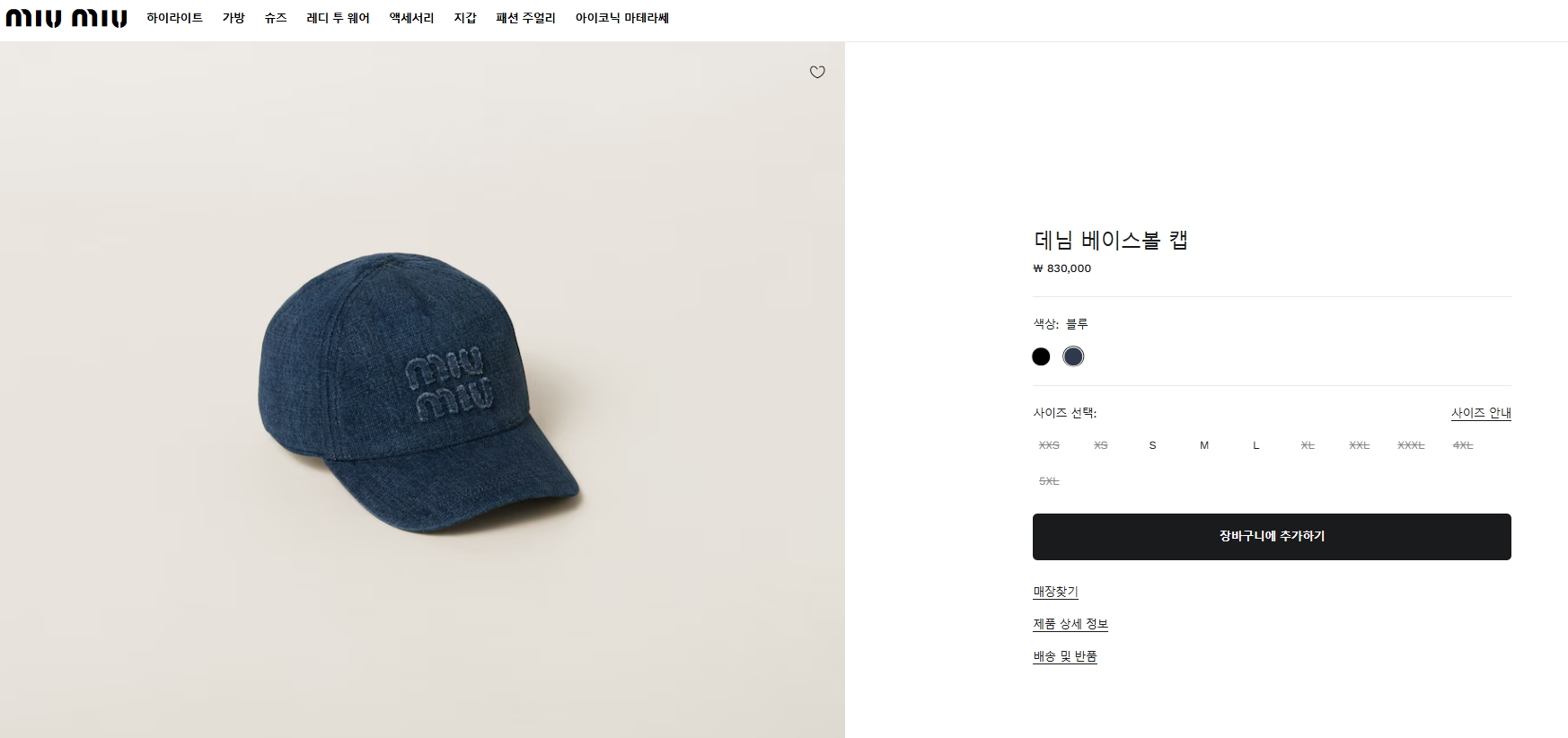Select the black color swatch
Image resolution: width=1568 pixels, height=738 pixels.
click(1041, 356)
